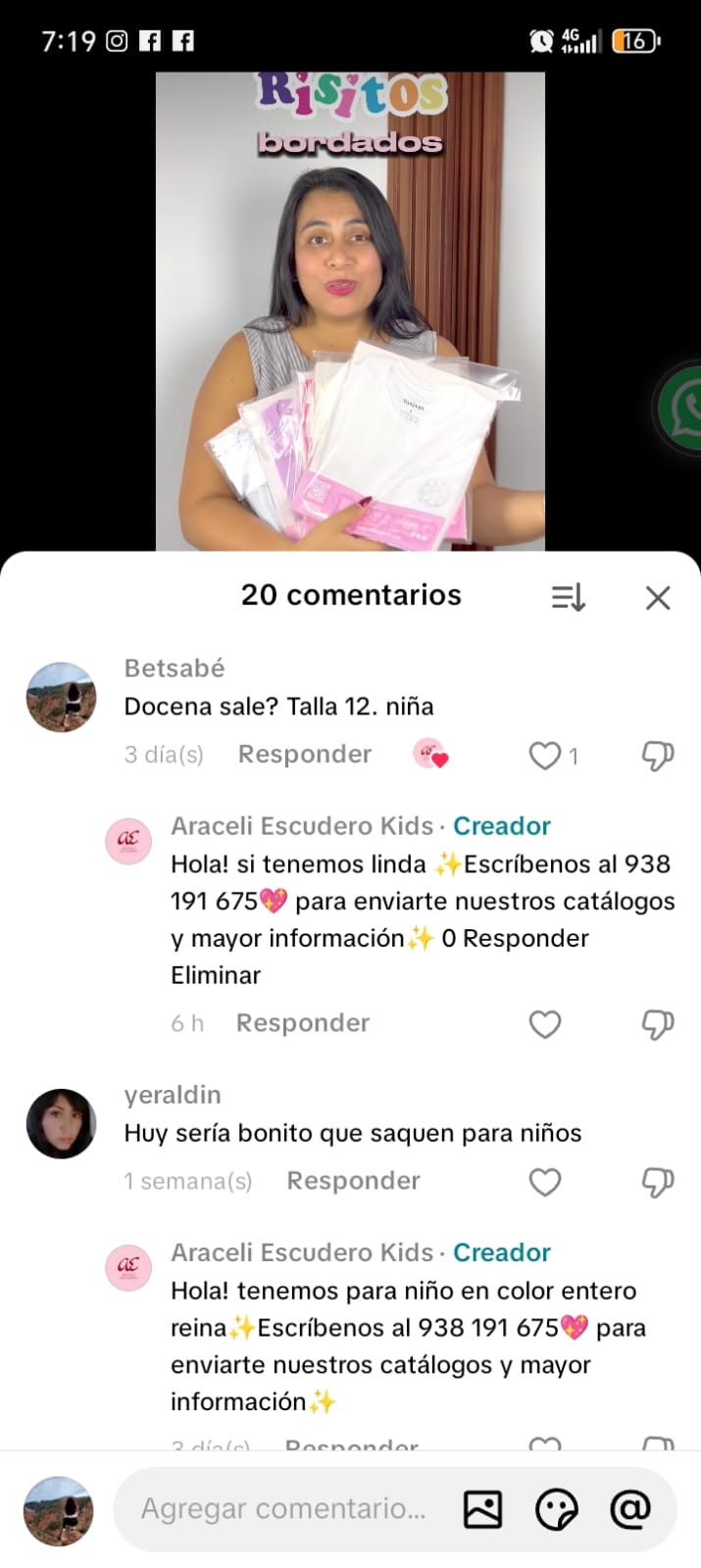This screenshot has width=701, height=1568.
Task: Reply to Betsabé's comment
Action: click(x=305, y=755)
